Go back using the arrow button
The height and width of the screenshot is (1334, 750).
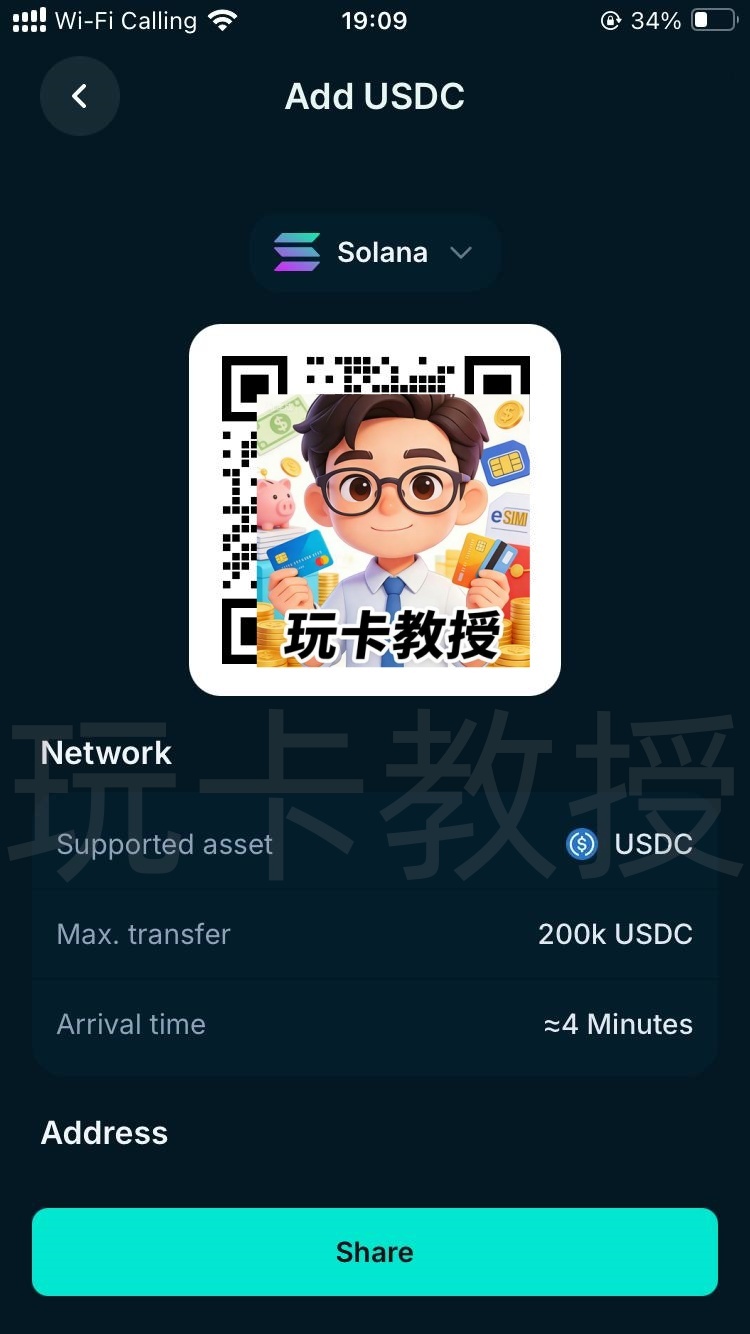pos(80,96)
